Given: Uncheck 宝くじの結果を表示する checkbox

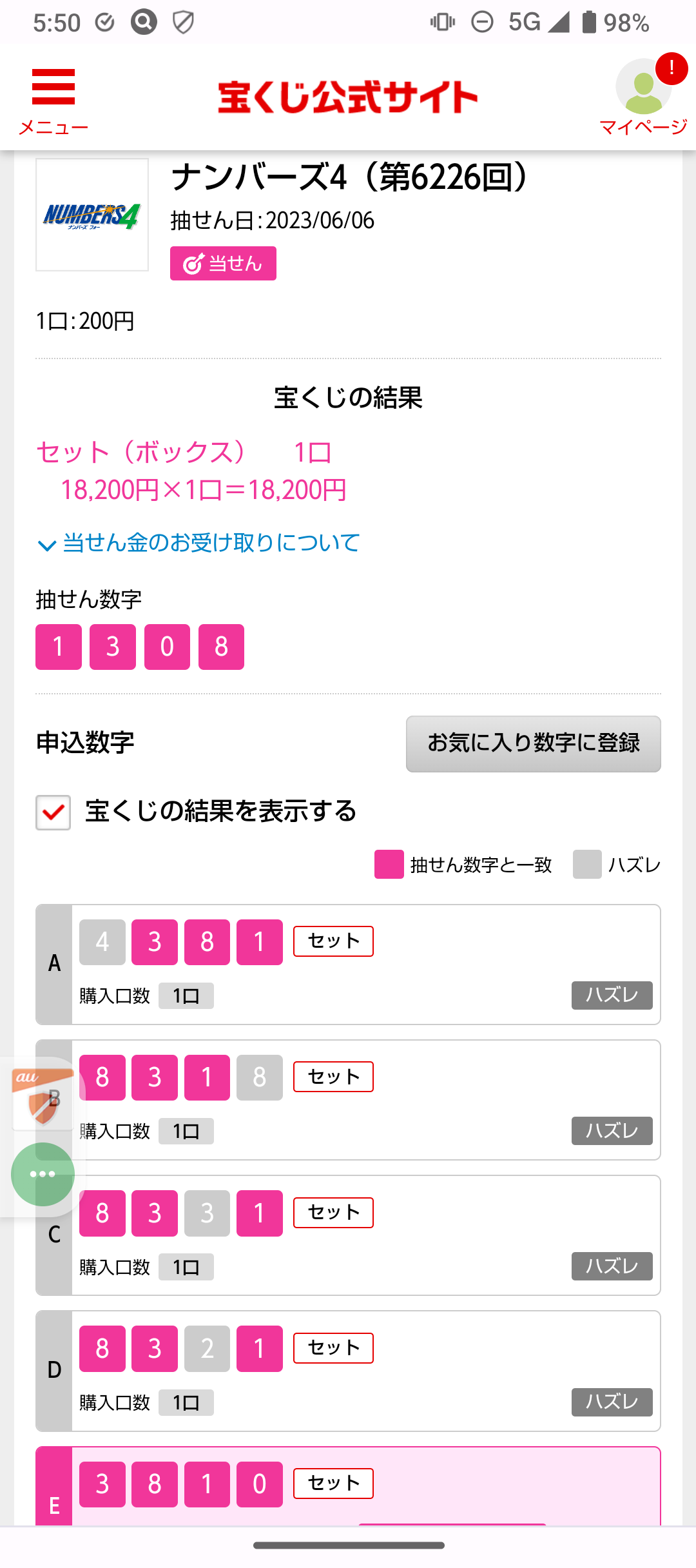Looking at the screenshot, I should tap(53, 812).
